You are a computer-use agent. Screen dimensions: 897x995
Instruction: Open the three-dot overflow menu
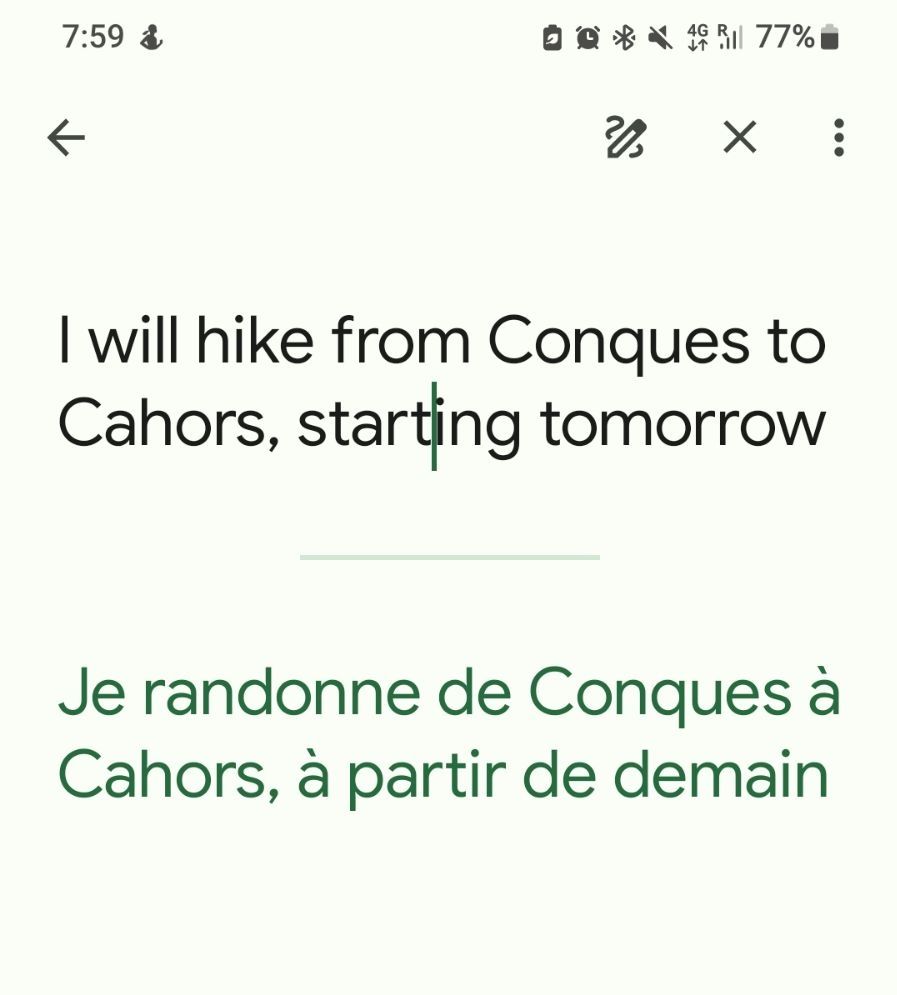[838, 138]
